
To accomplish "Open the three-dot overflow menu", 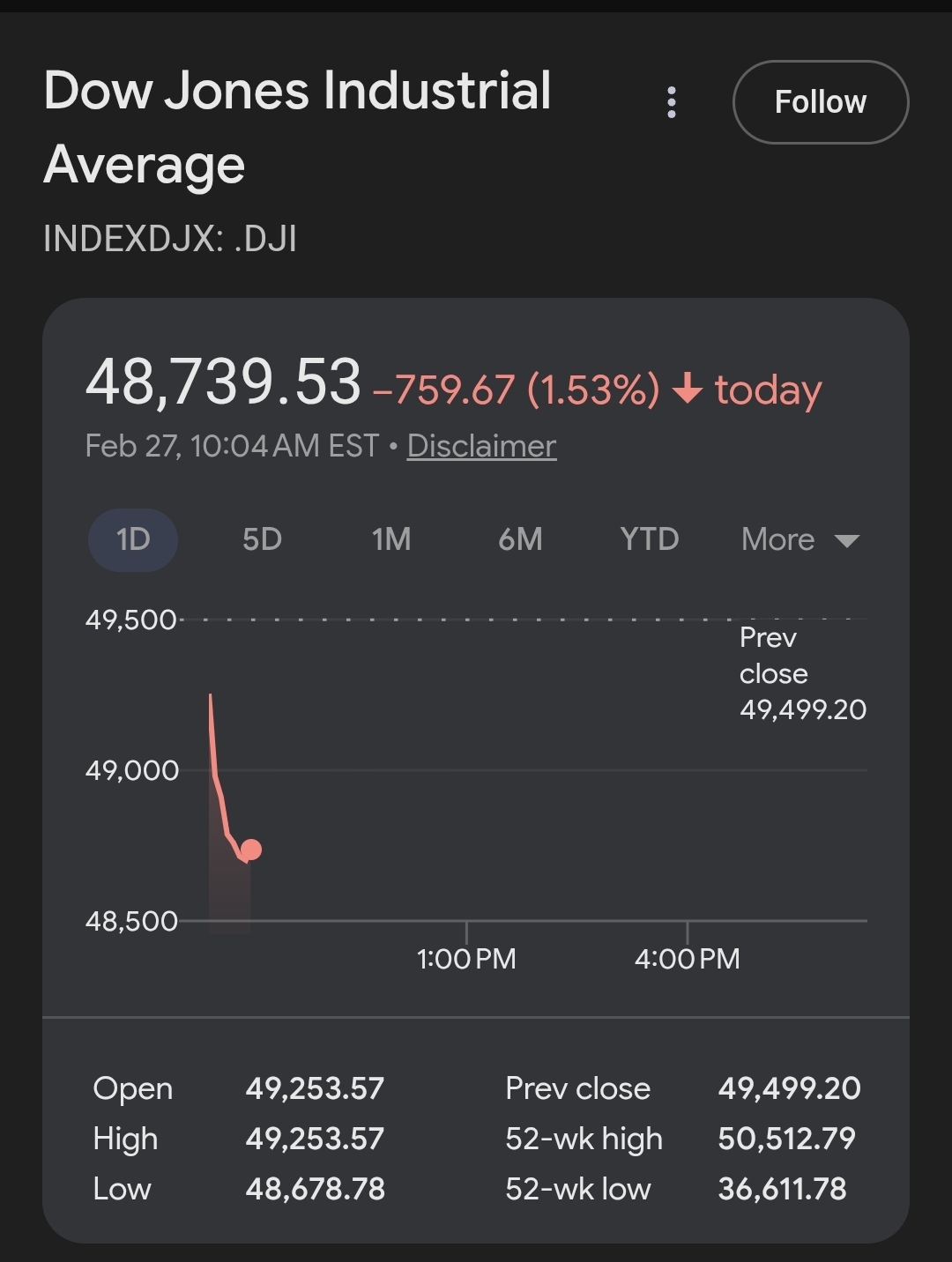I will [x=673, y=102].
